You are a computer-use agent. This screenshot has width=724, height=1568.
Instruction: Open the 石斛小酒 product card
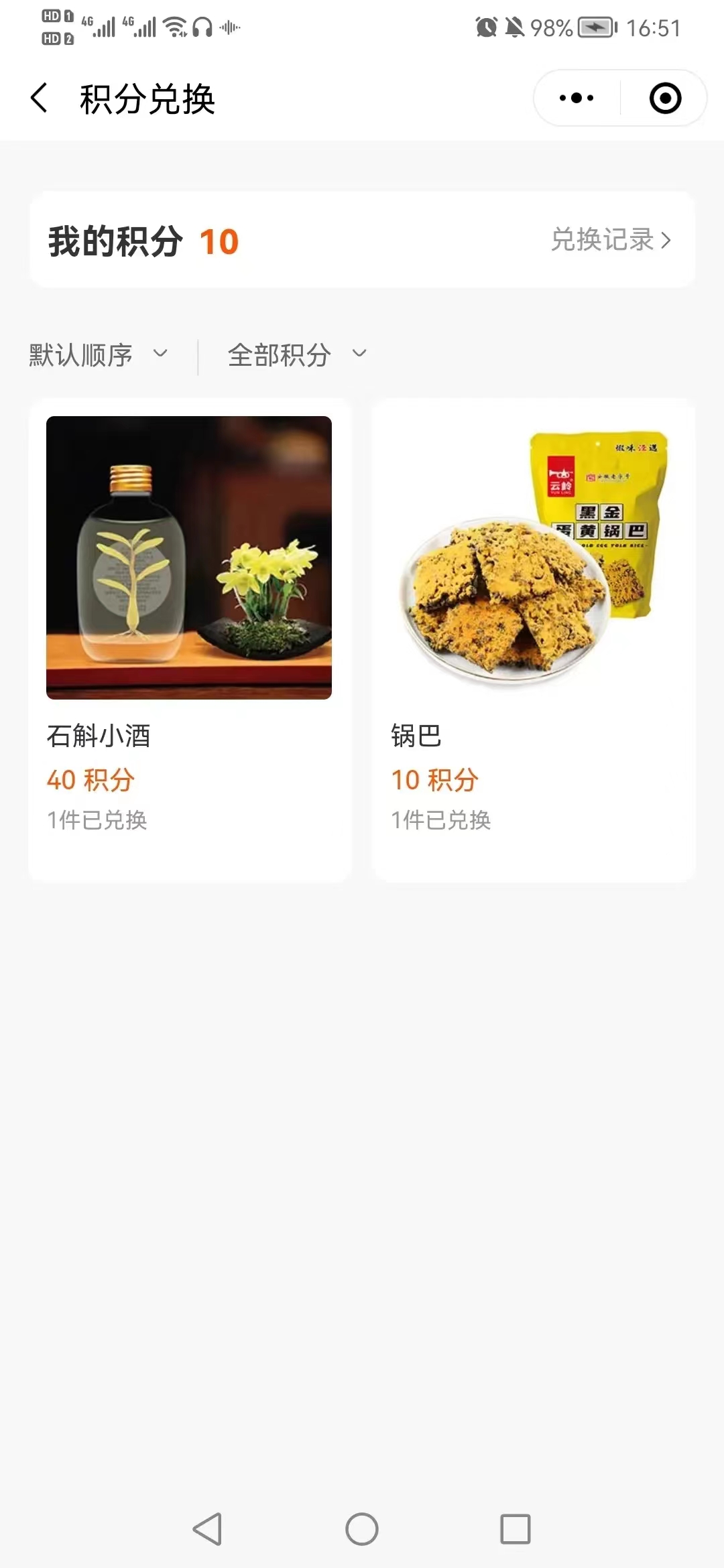tap(190, 640)
